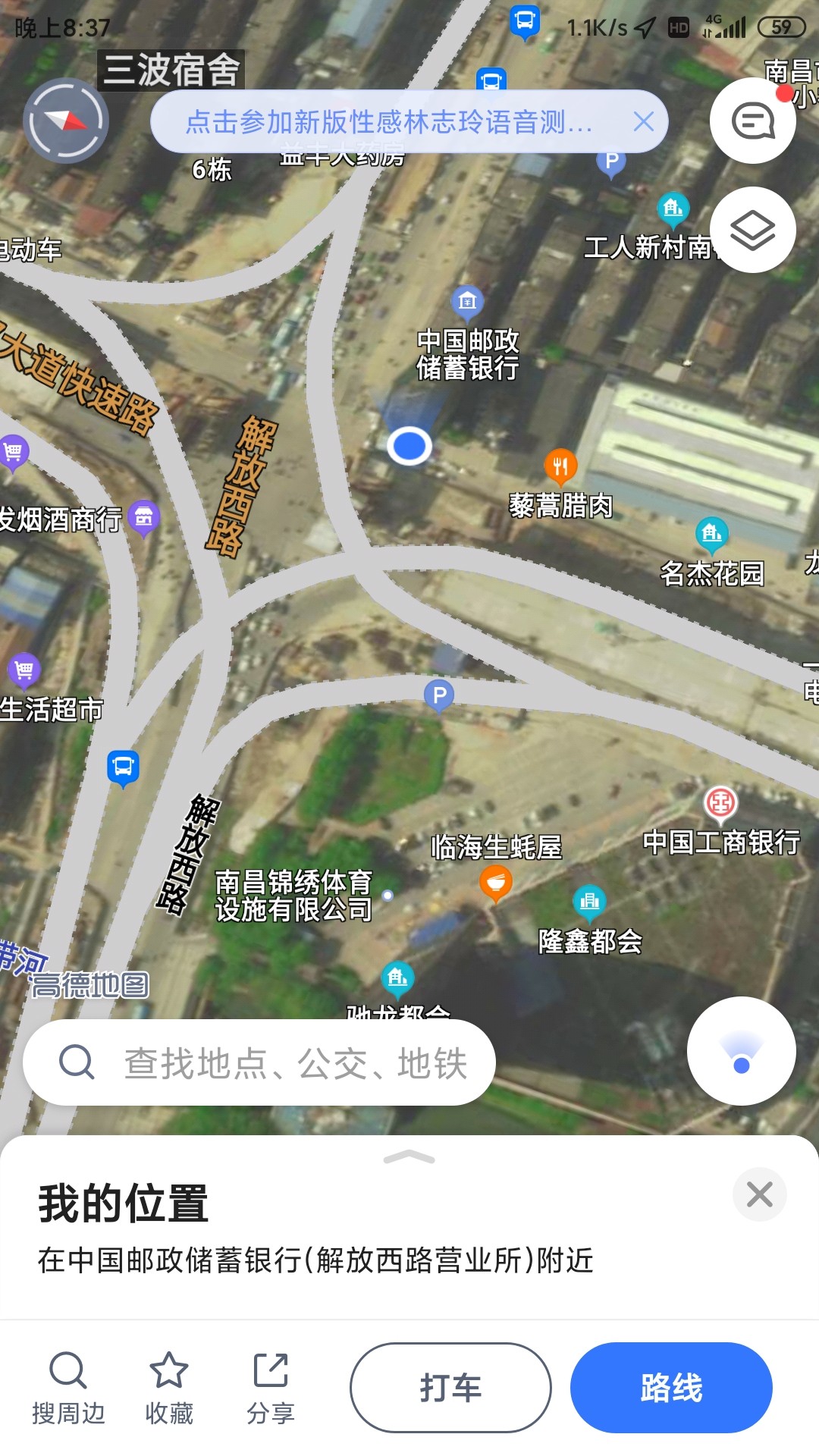
Task: Select the parking marker near the intersection
Action: (x=440, y=694)
